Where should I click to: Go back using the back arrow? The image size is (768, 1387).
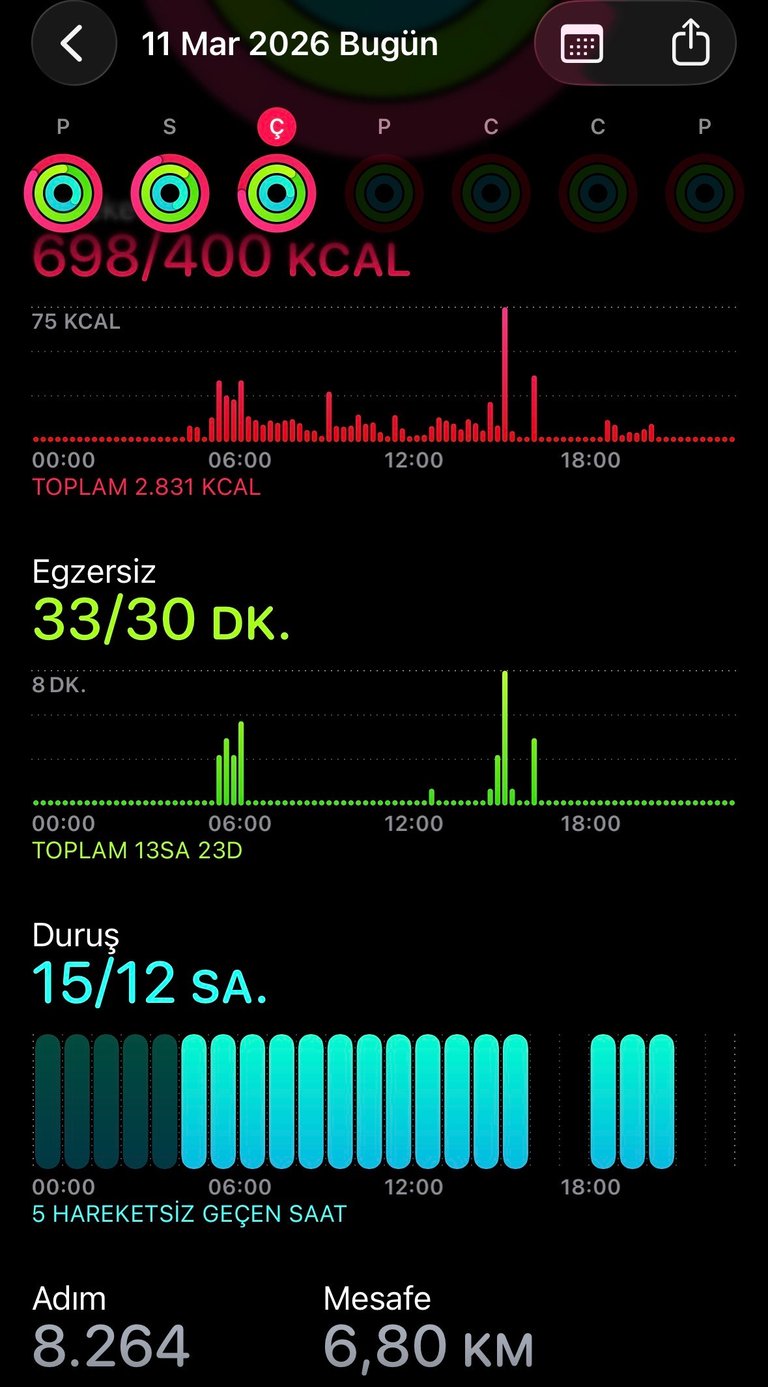coord(72,45)
